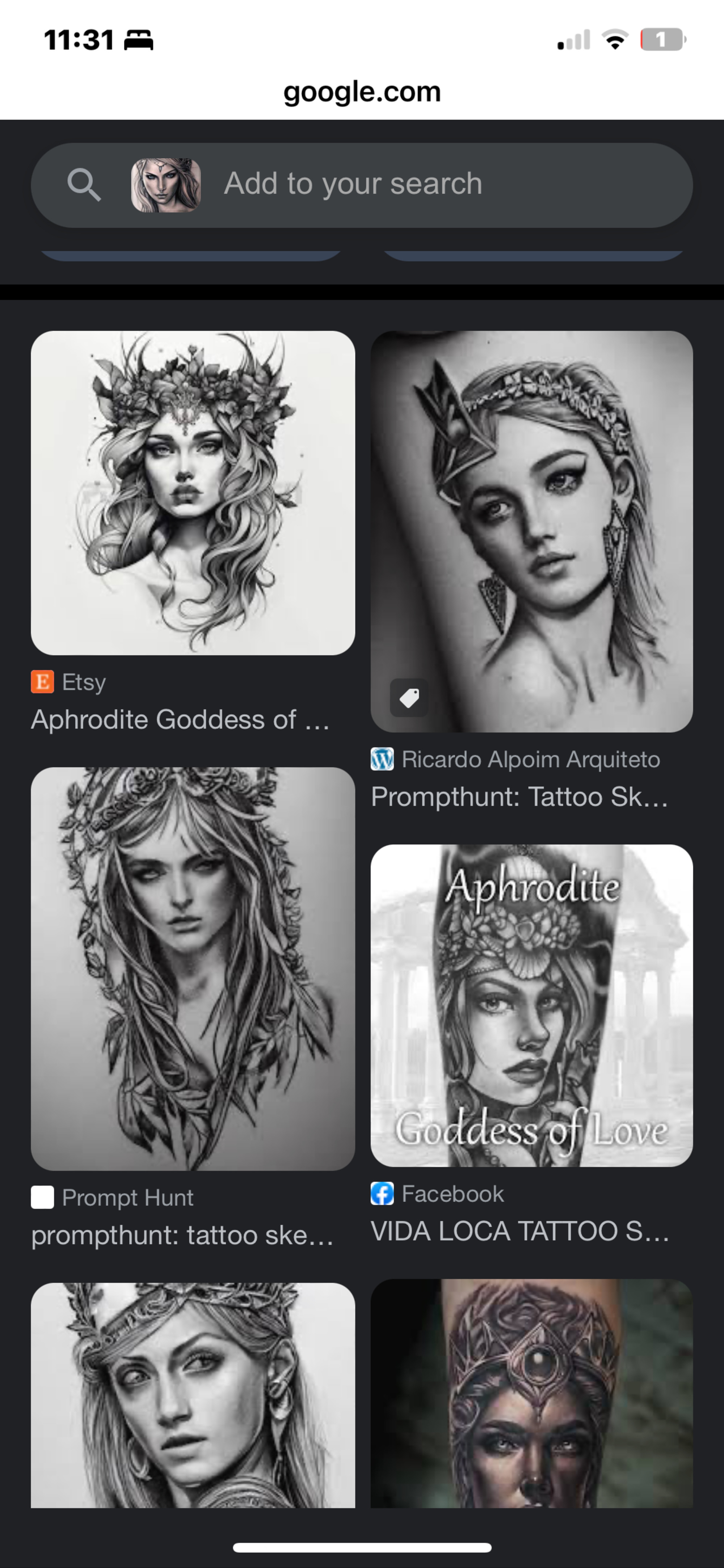Open the Etsy result title link
The width and height of the screenshot is (724, 1568).
(181, 719)
